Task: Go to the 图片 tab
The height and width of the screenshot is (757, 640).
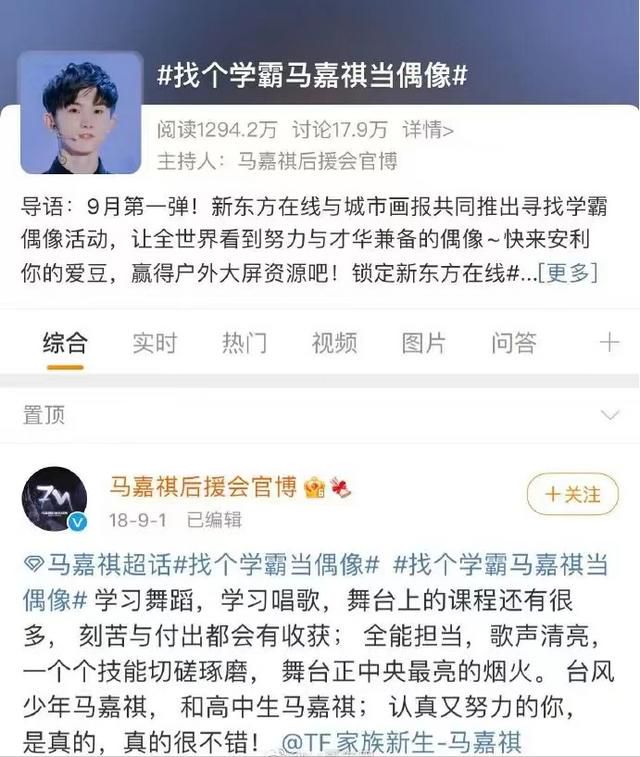Action: point(423,344)
